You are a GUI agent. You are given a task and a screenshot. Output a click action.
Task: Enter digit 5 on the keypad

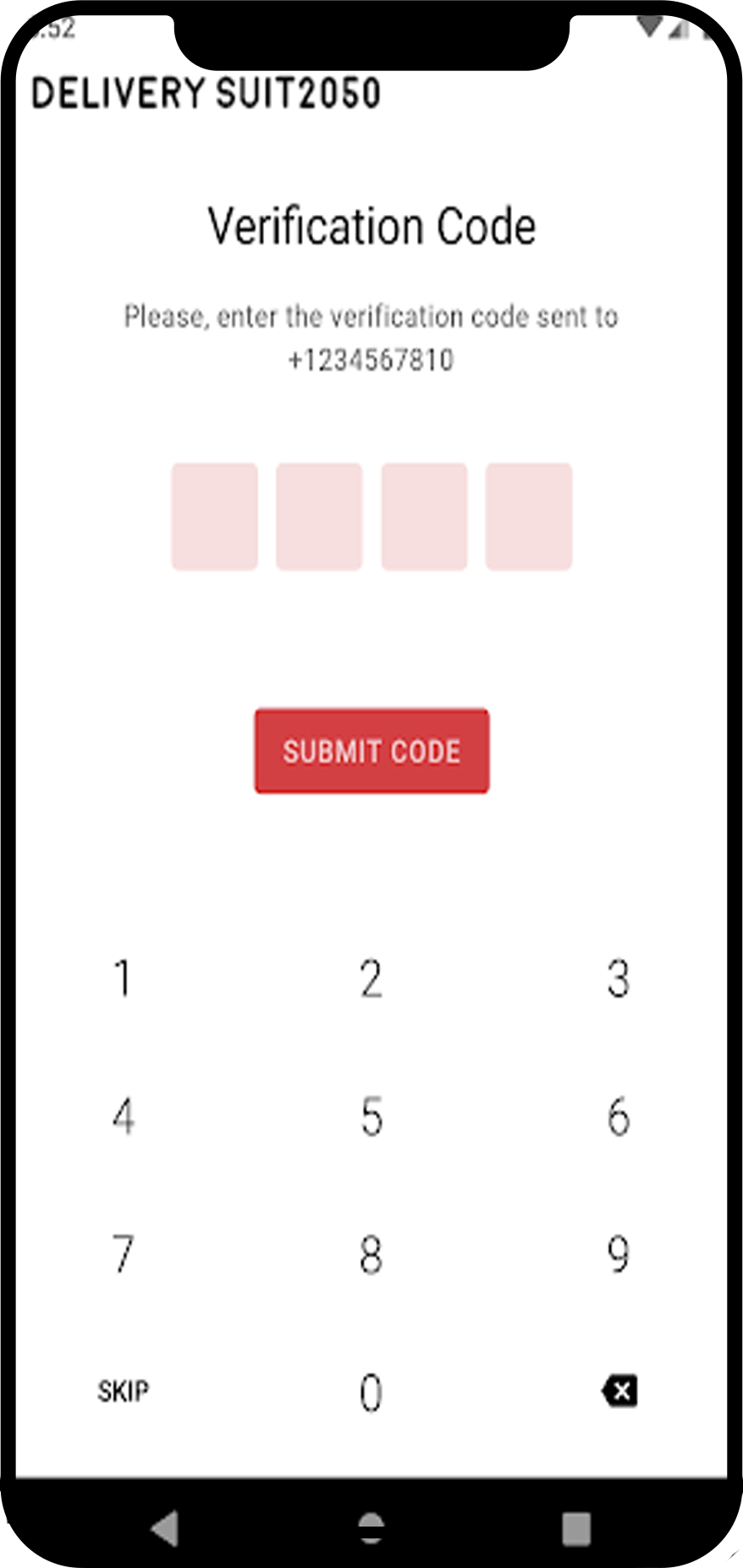[371, 1116]
